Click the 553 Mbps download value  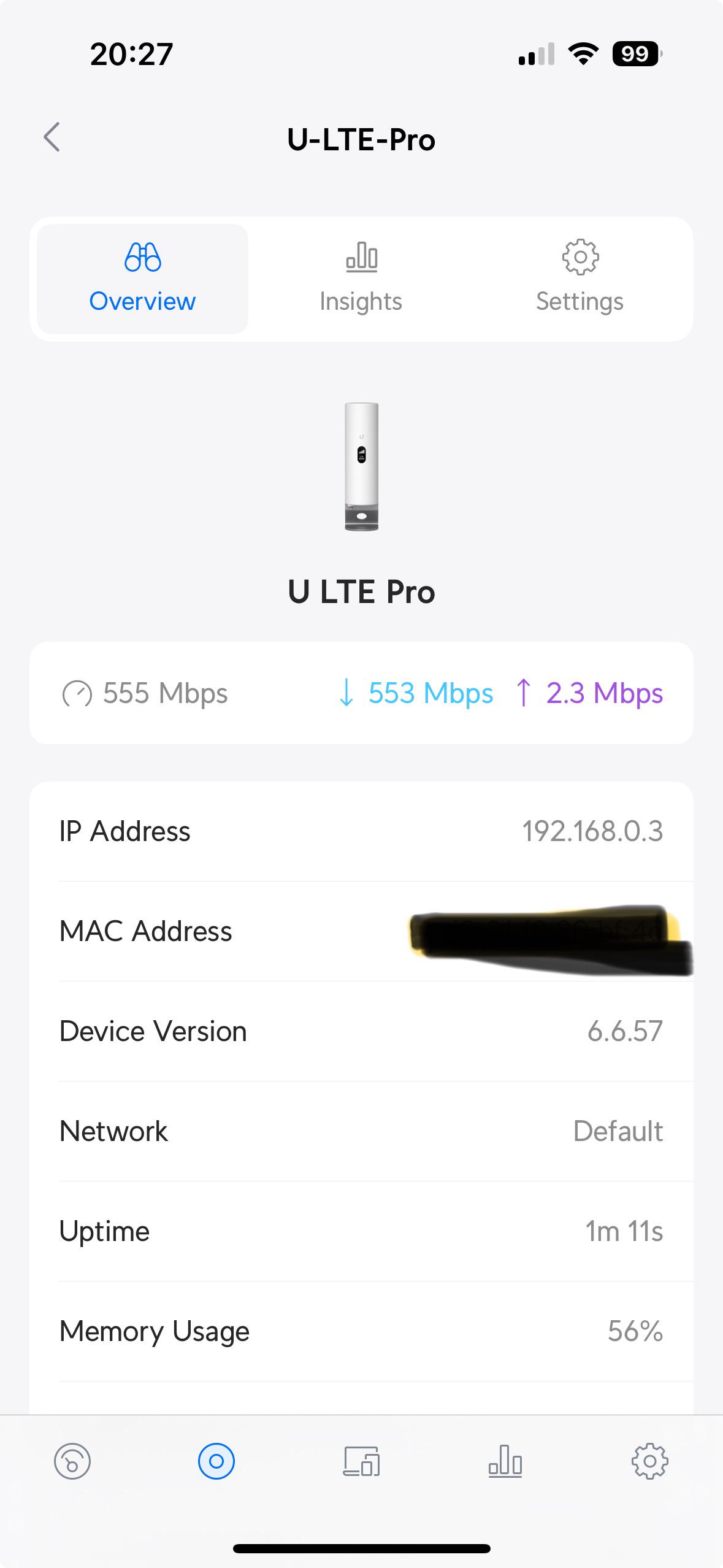tap(430, 693)
